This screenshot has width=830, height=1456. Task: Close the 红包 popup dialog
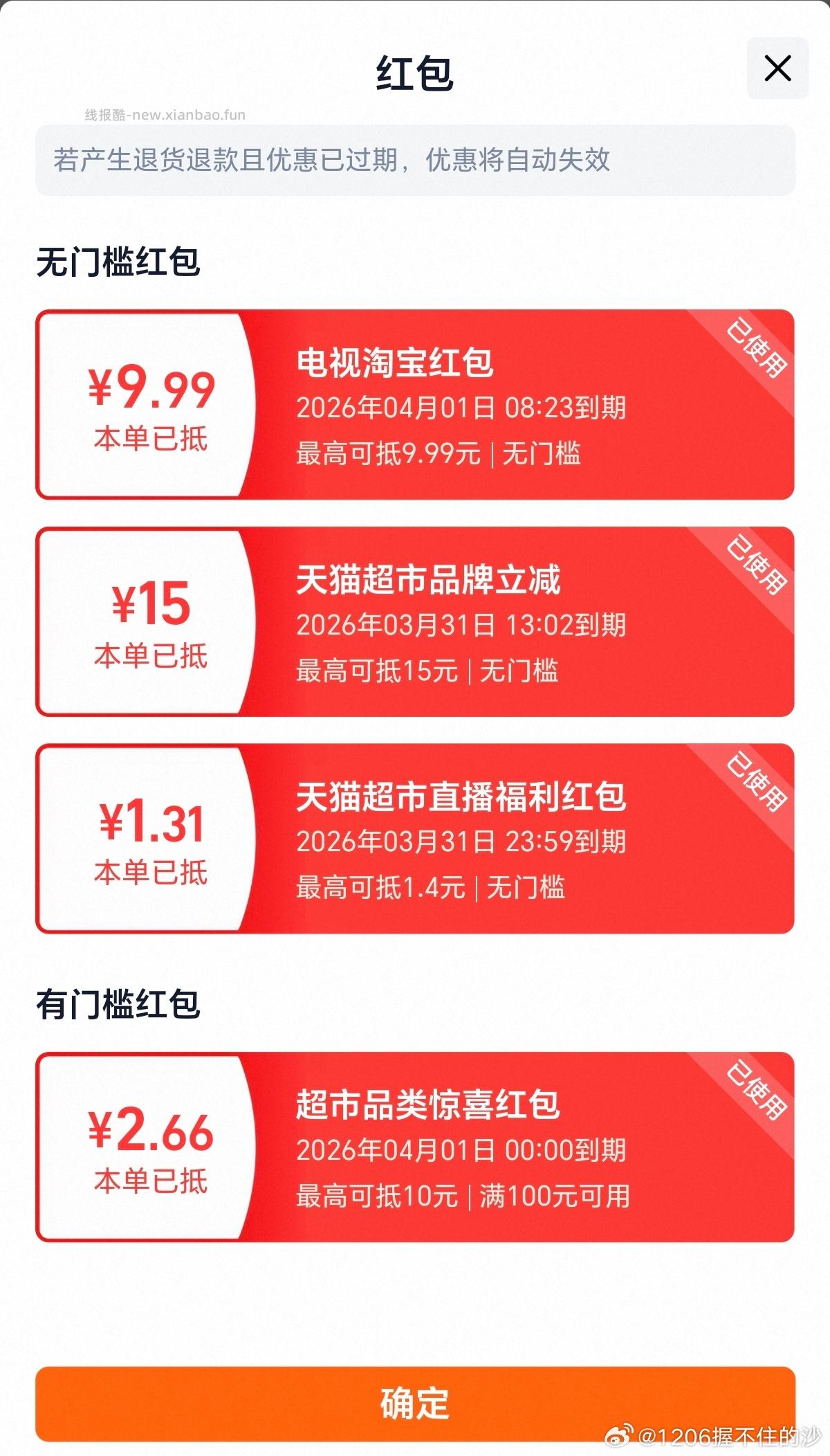(778, 67)
